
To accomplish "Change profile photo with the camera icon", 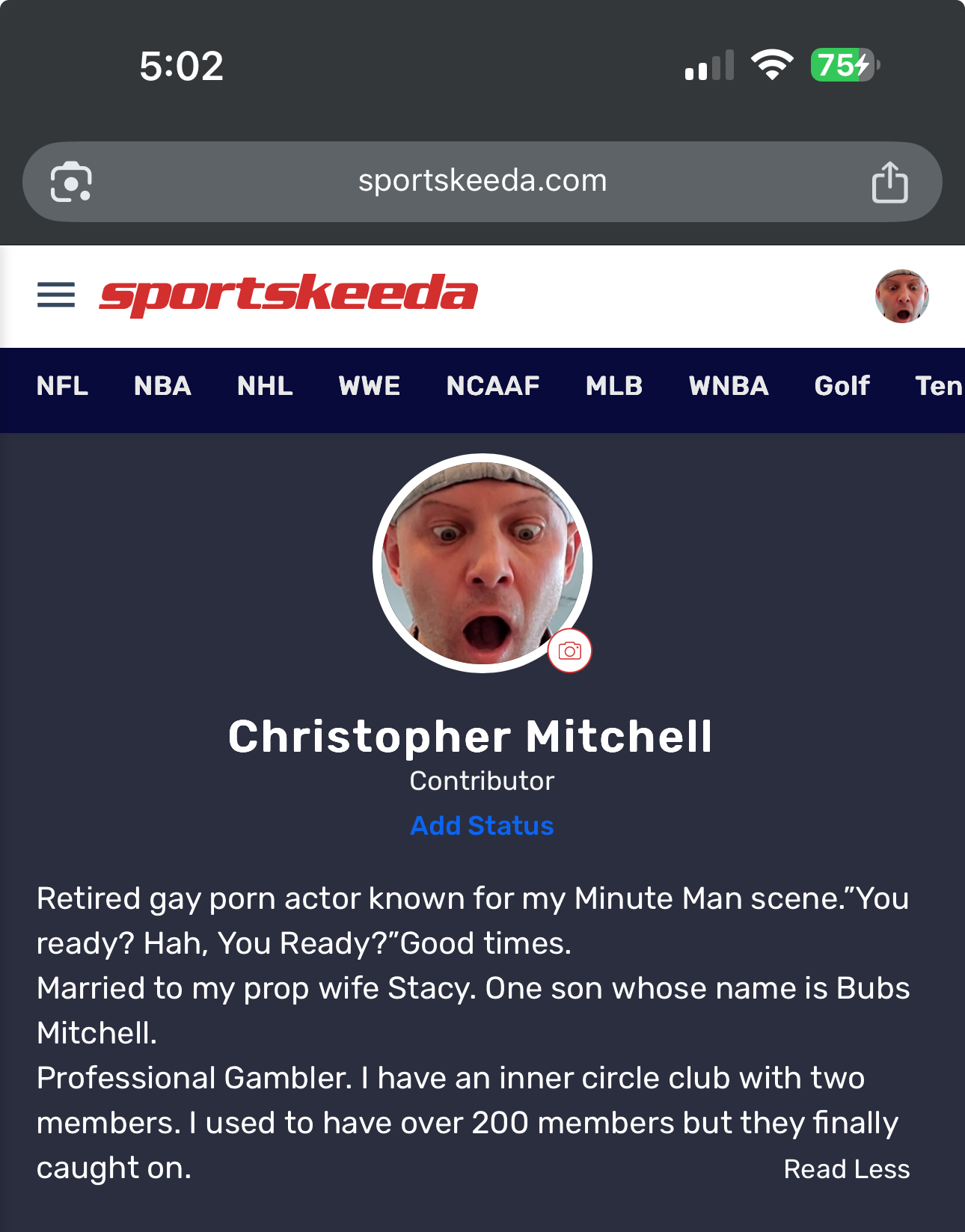I will (570, 651).
